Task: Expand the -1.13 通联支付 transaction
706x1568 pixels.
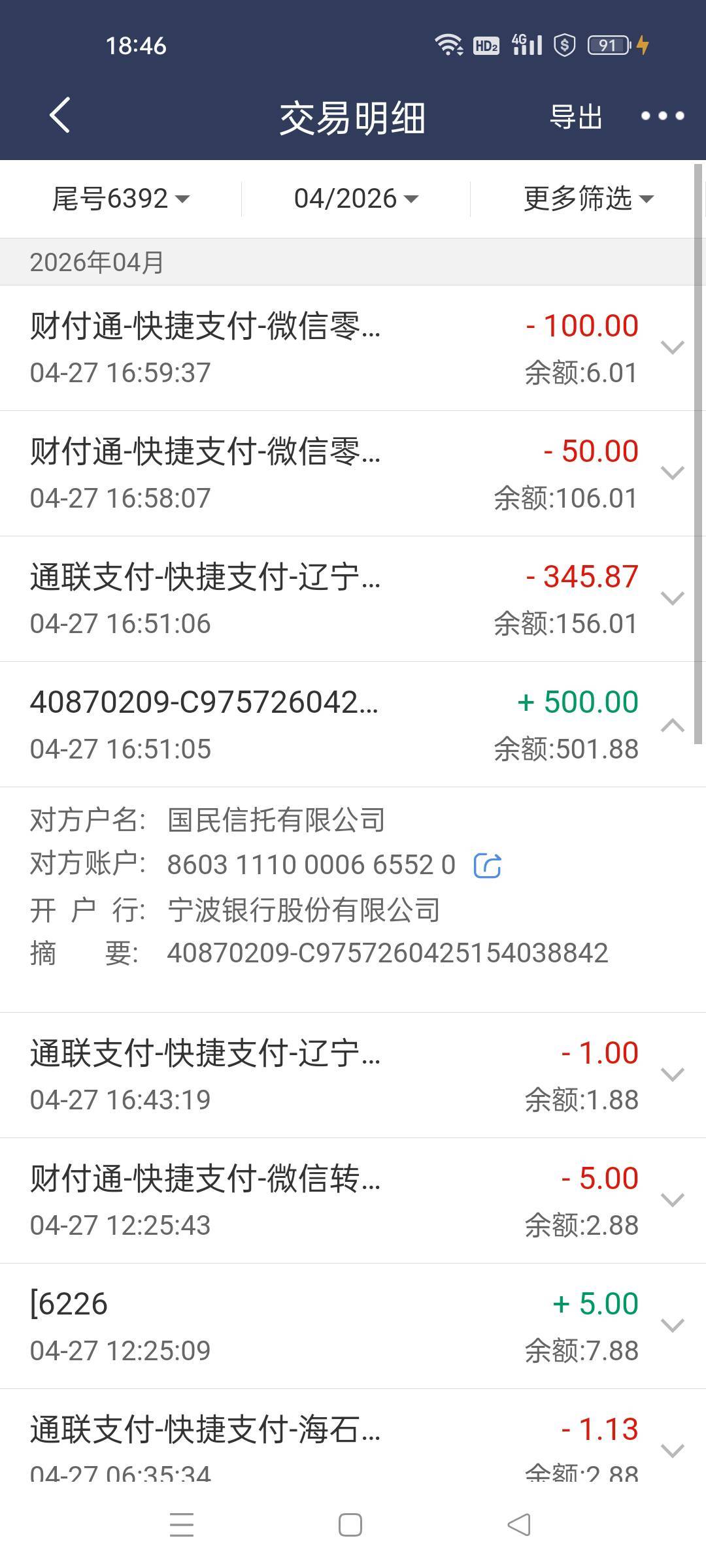Action: (672, 1451)
